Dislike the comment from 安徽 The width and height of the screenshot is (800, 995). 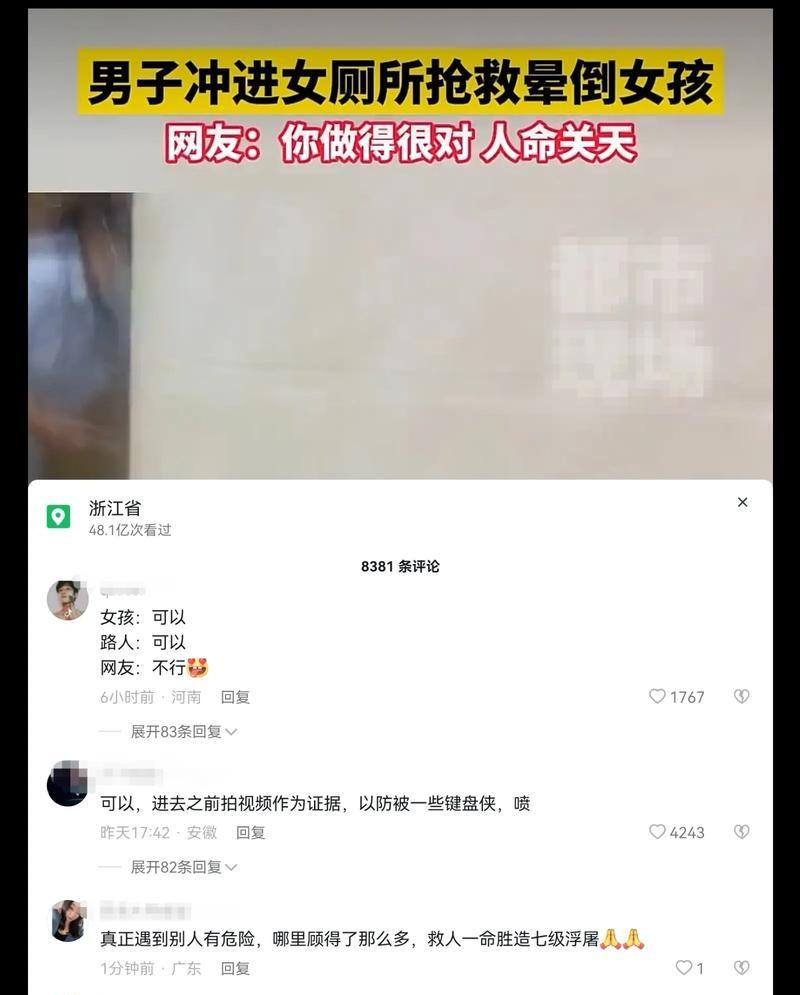(x=741, y=831)
